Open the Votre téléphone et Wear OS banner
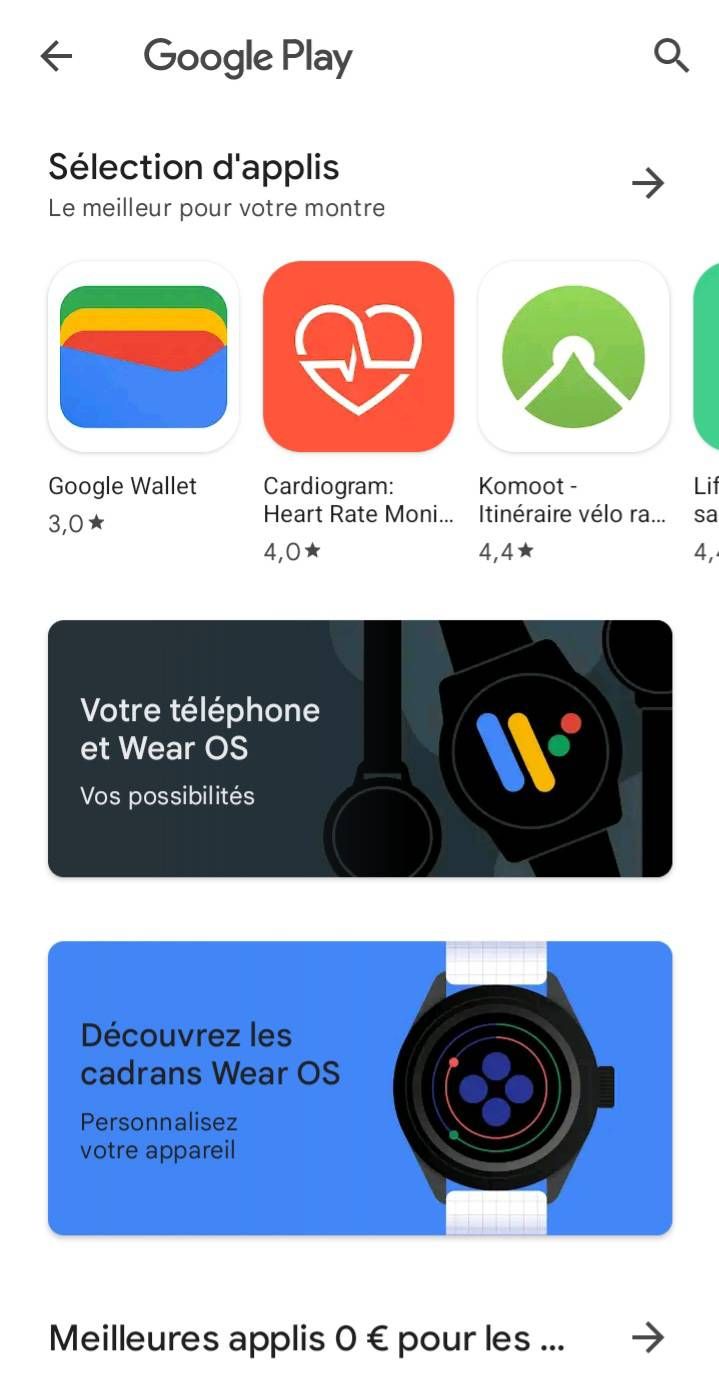 coord(360,748)
